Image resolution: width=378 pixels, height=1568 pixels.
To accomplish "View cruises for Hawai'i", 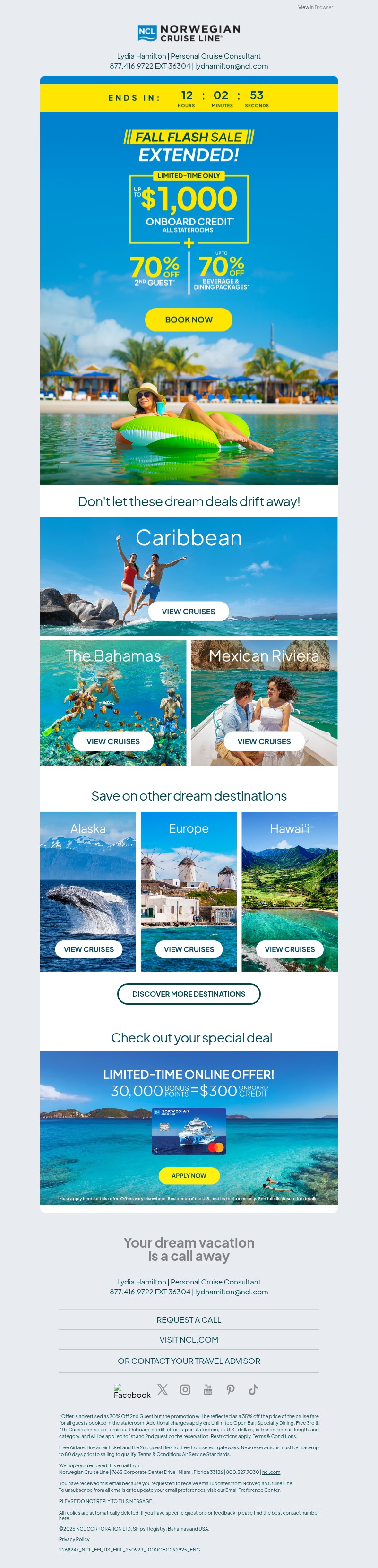I will 290,949.
